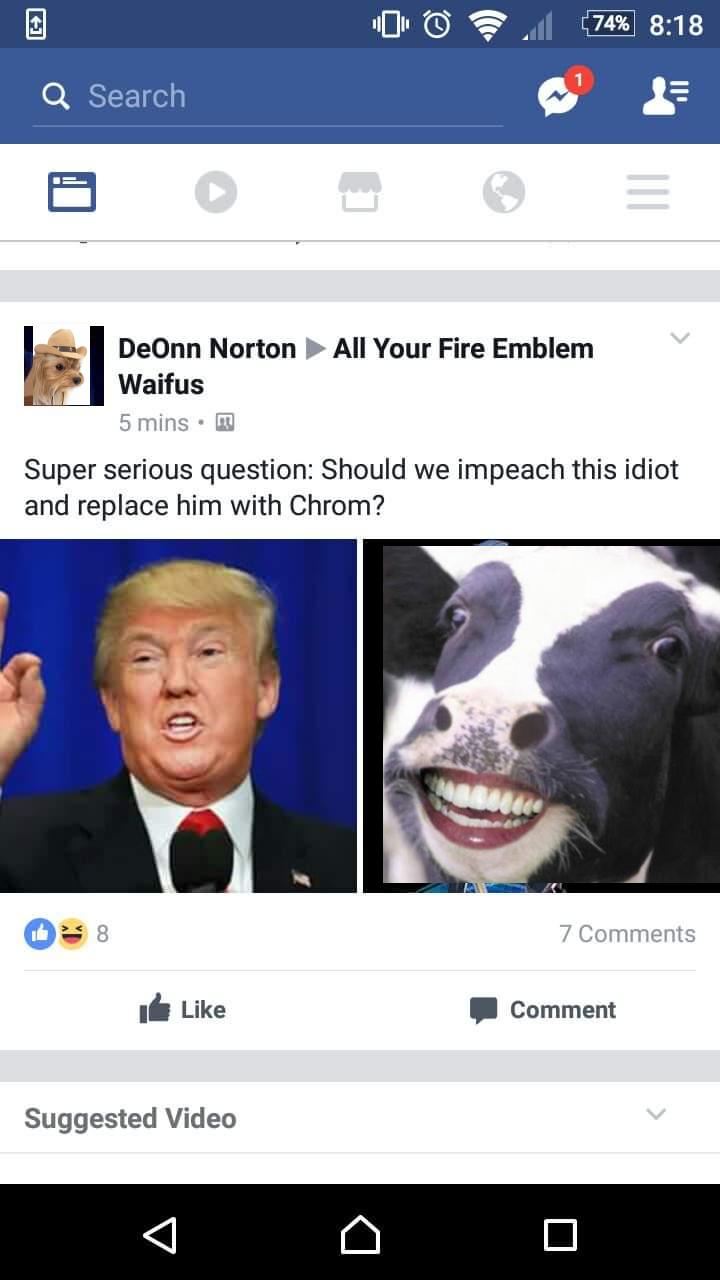
Task: Expand post options chevron on DeOnn's post
Action: (680, 339)
